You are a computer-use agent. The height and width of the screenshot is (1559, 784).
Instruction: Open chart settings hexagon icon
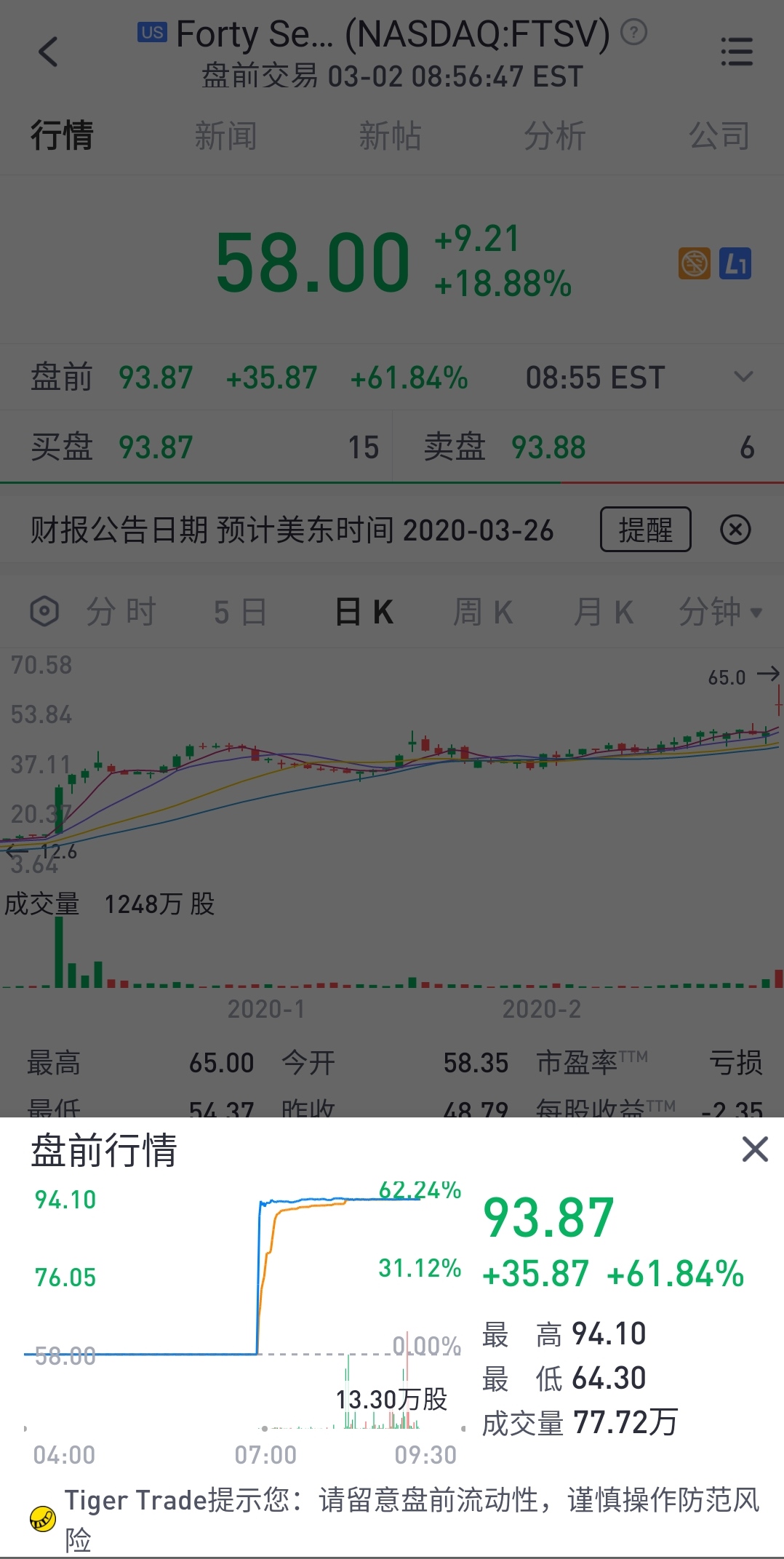(44, 611)
